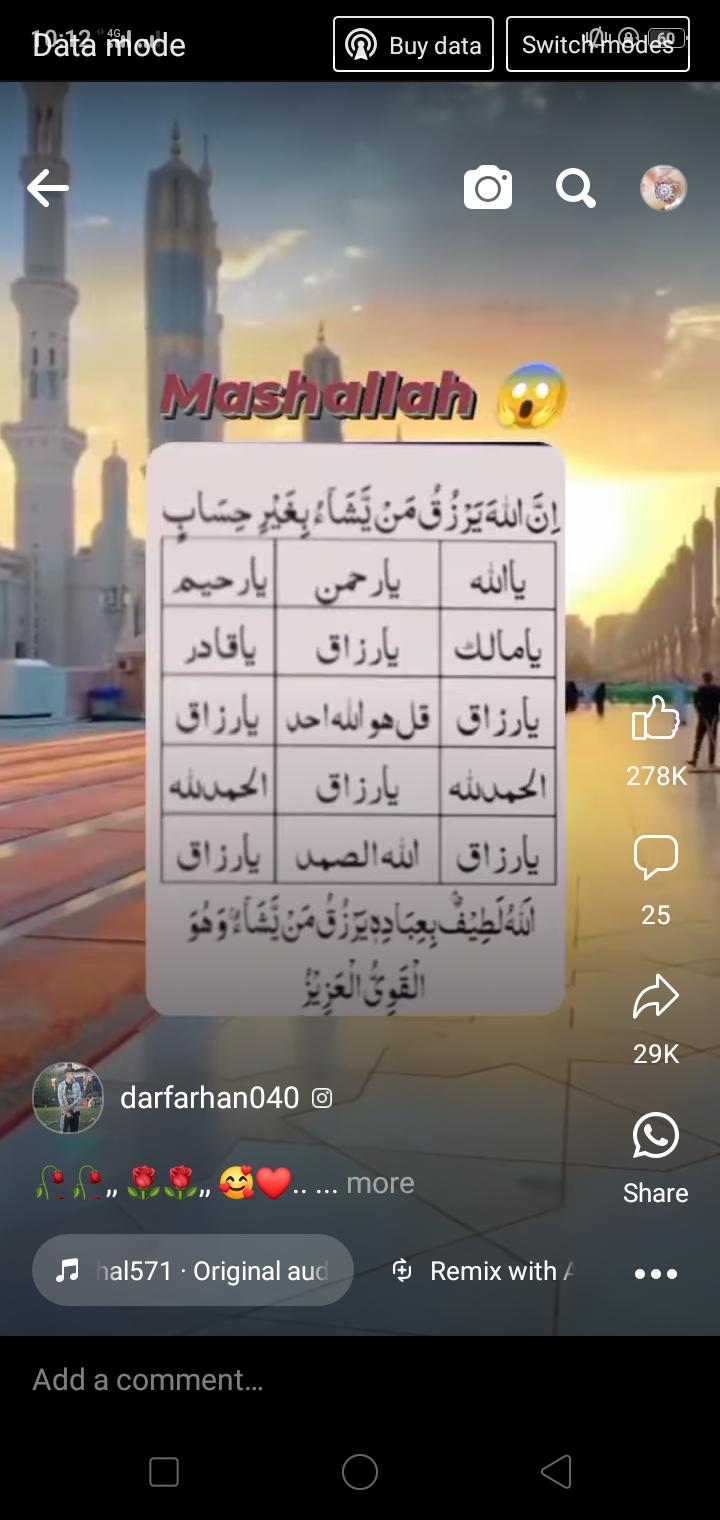Go to the system home screen

click(360, 1471)
